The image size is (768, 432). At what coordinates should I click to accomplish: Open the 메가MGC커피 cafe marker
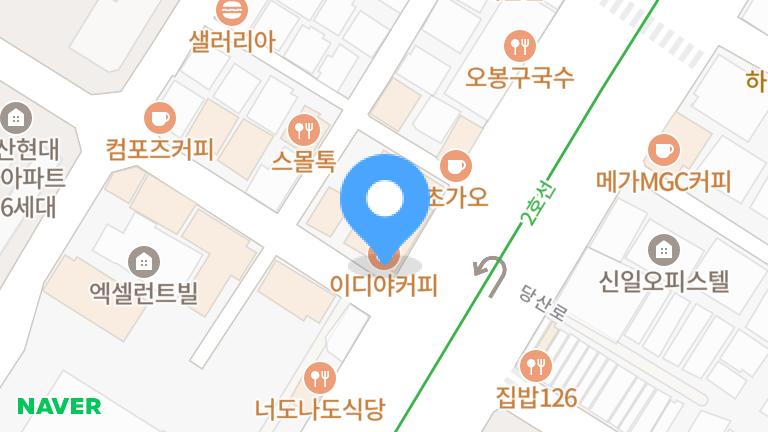[662, 150]
